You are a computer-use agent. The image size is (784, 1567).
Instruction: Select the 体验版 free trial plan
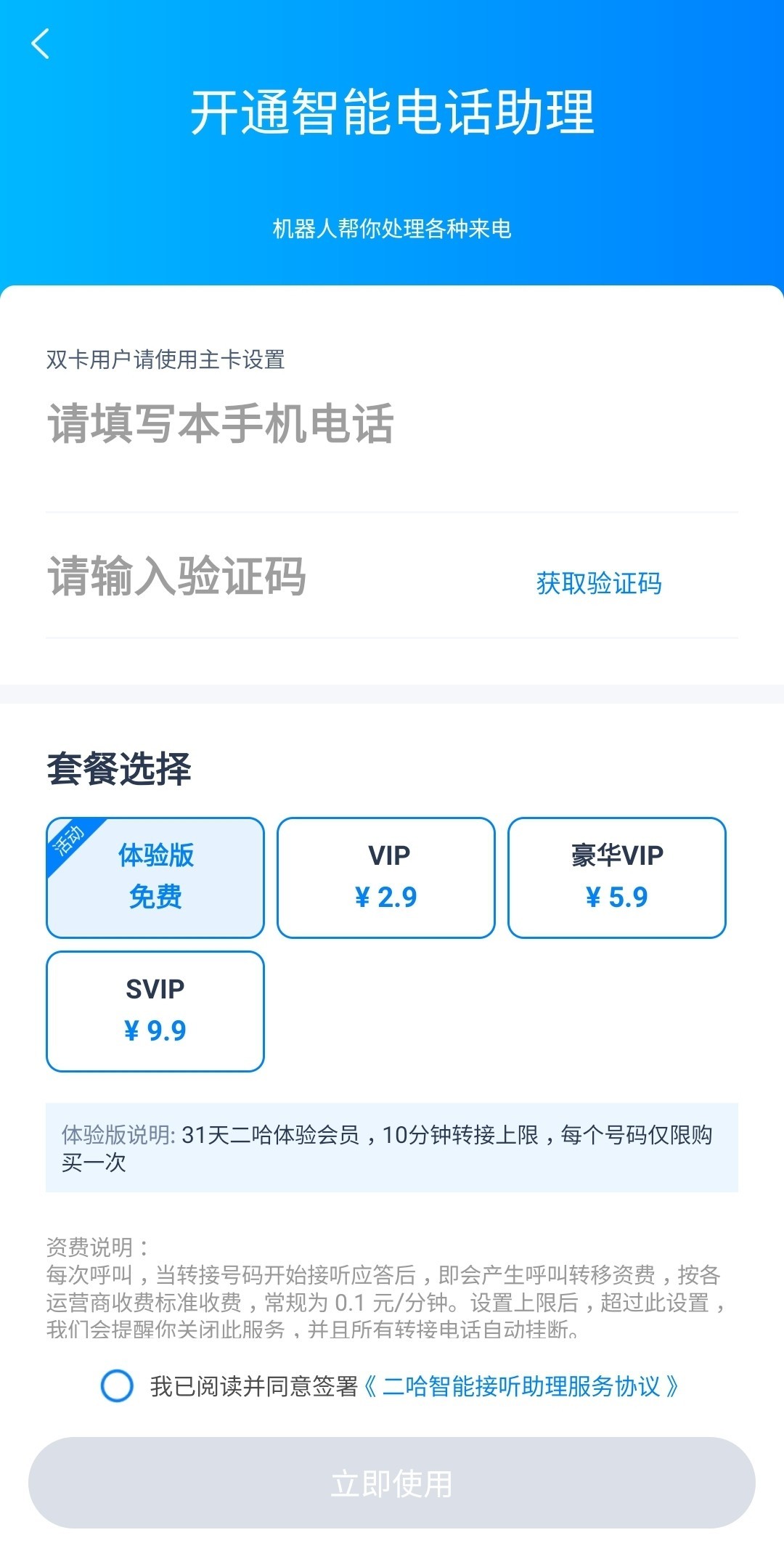155,876
